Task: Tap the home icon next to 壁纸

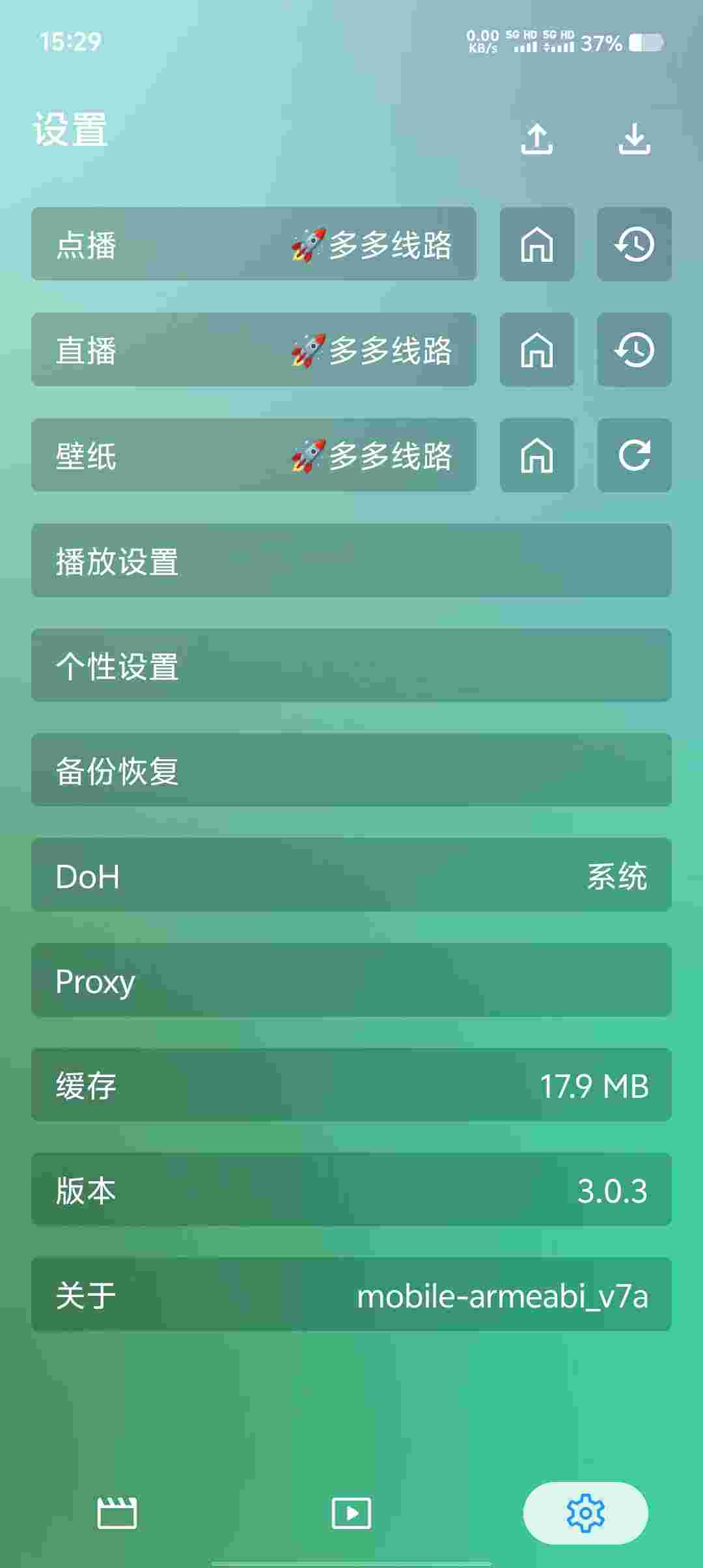Action: click(536, 455)
